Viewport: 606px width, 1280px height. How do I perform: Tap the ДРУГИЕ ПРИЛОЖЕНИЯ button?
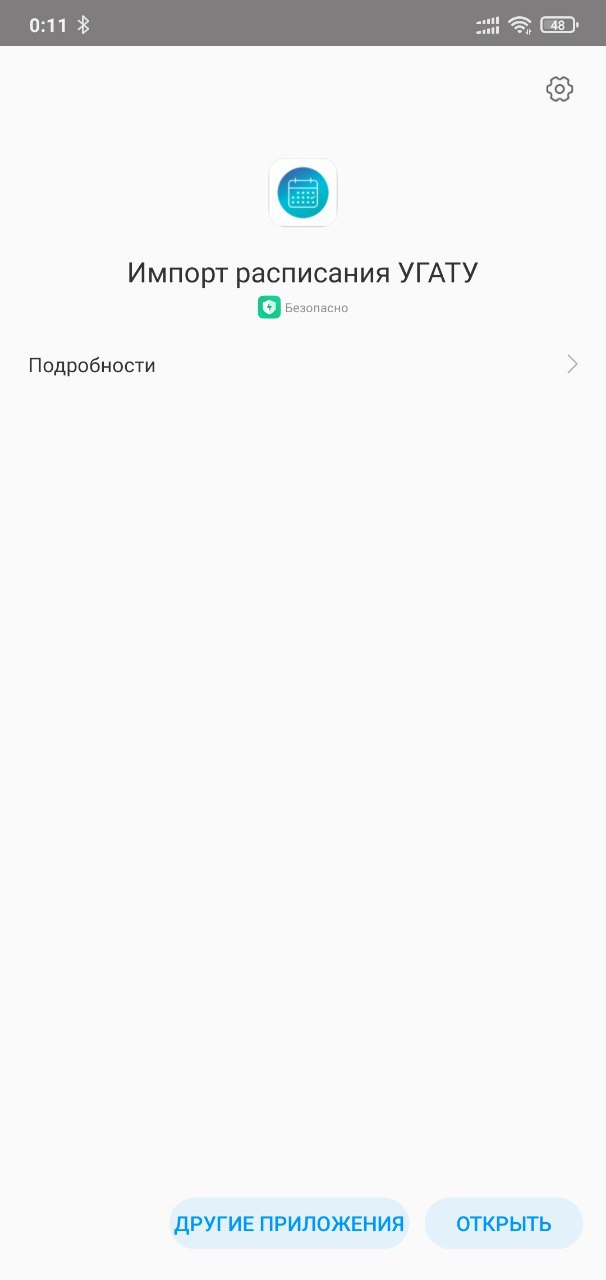(x=289, y=1223)
